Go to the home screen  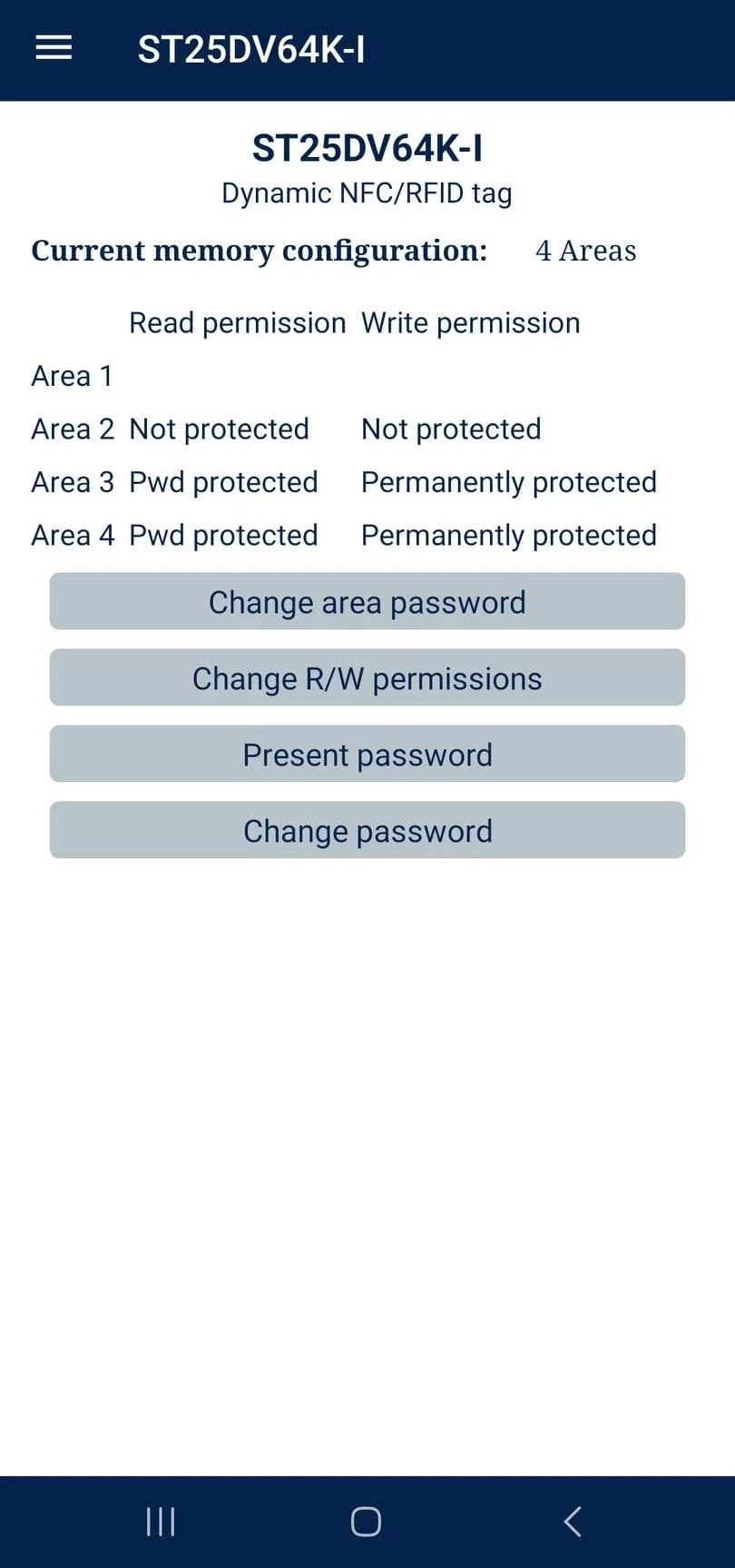[366, 1522]
